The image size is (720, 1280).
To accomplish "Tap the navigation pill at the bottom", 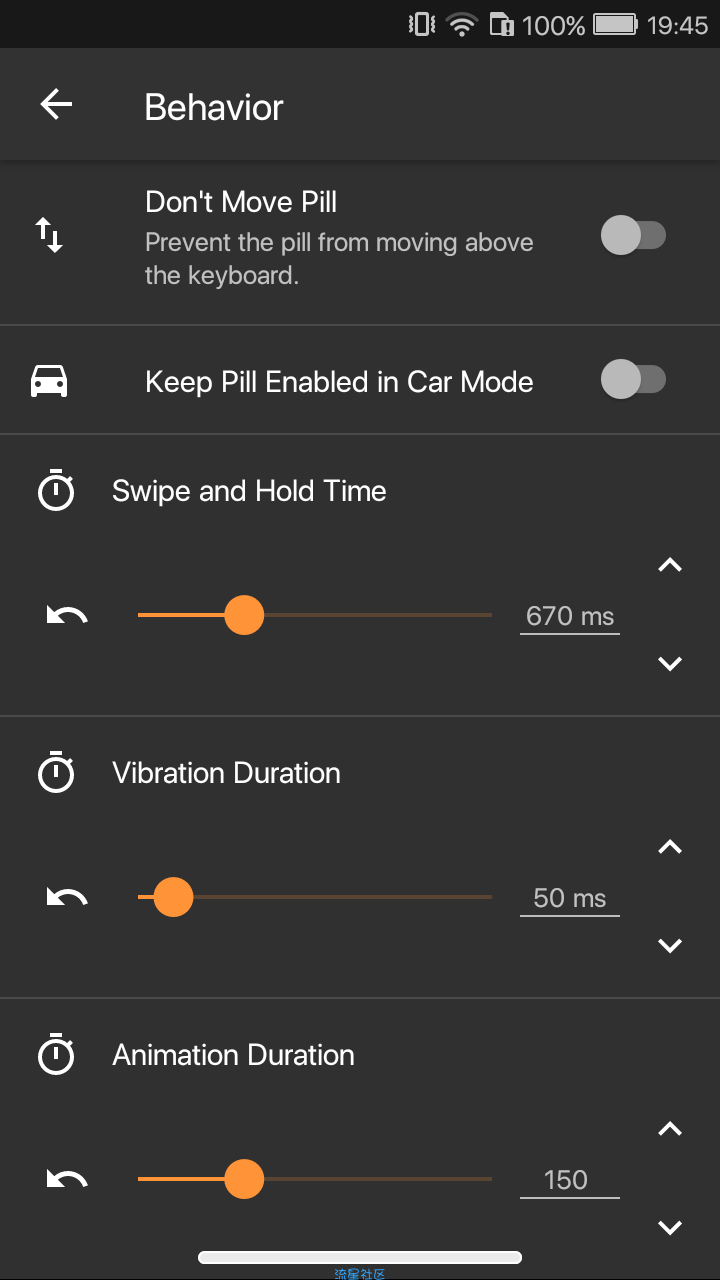I will [x=360, y=1257].
